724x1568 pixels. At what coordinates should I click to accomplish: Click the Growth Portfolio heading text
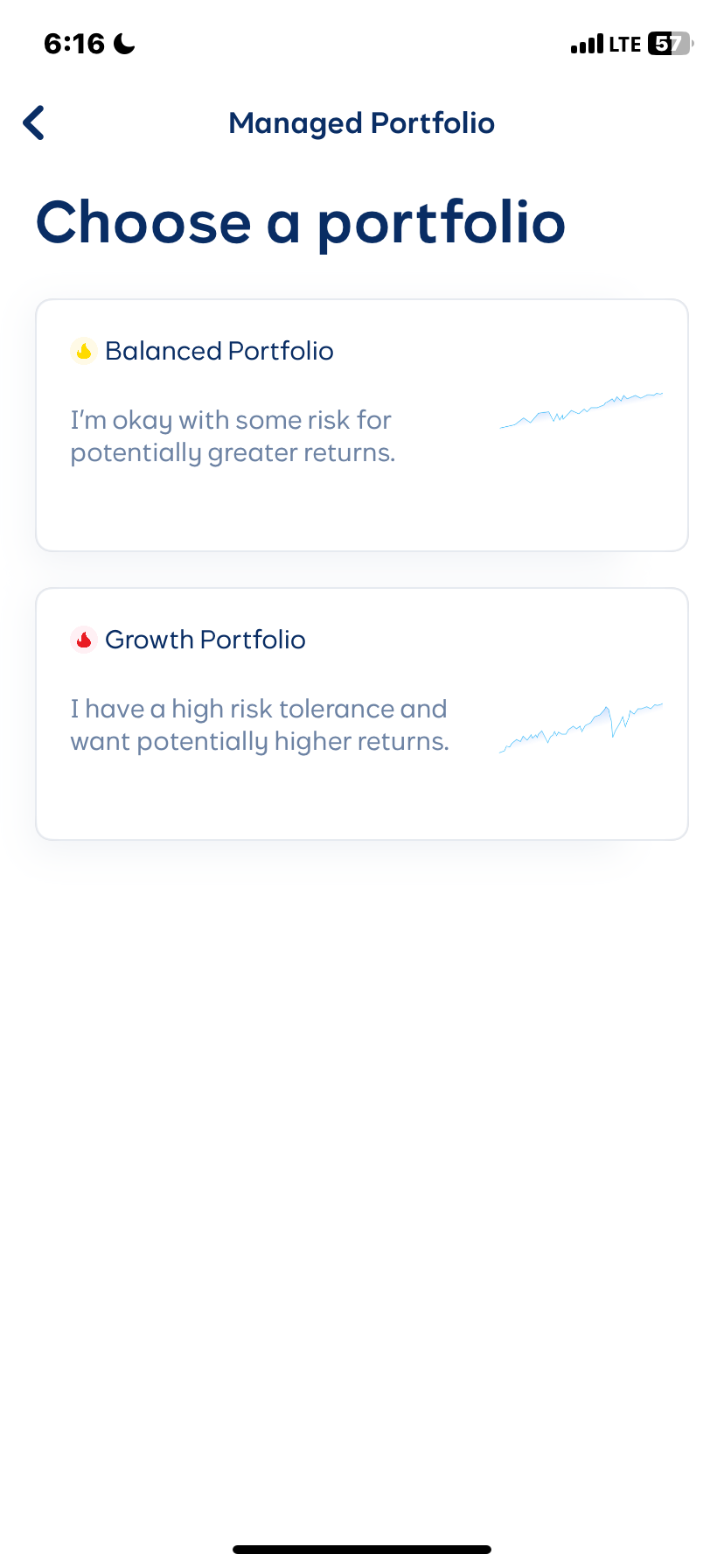(205, 640)
